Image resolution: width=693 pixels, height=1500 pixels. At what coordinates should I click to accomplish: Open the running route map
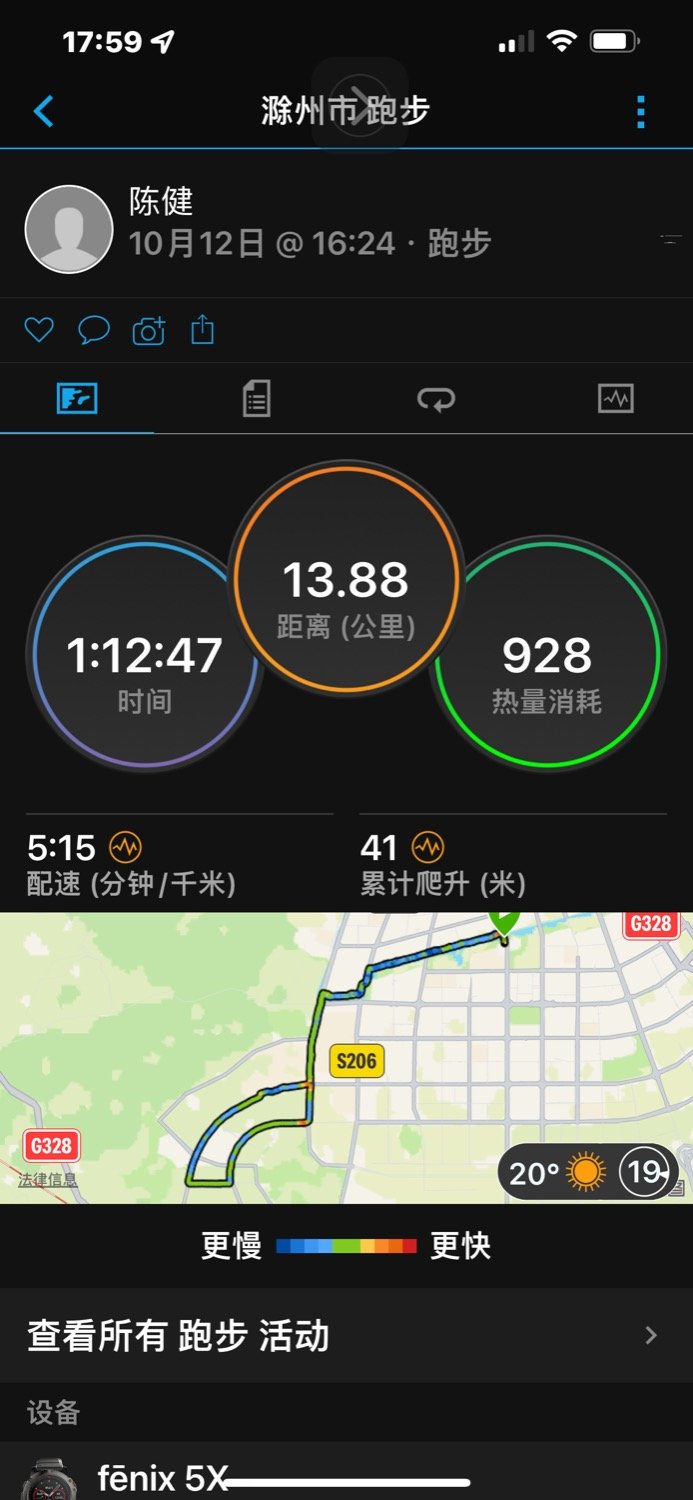coord(346,1058)
